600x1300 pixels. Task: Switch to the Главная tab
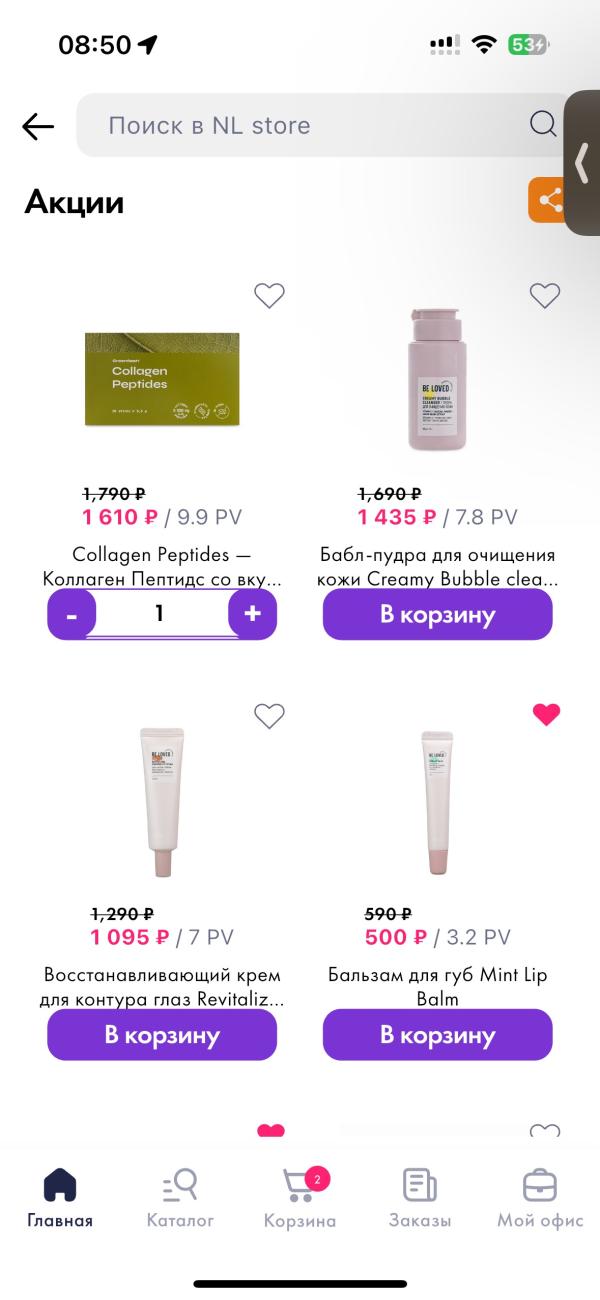[60, 1197]
